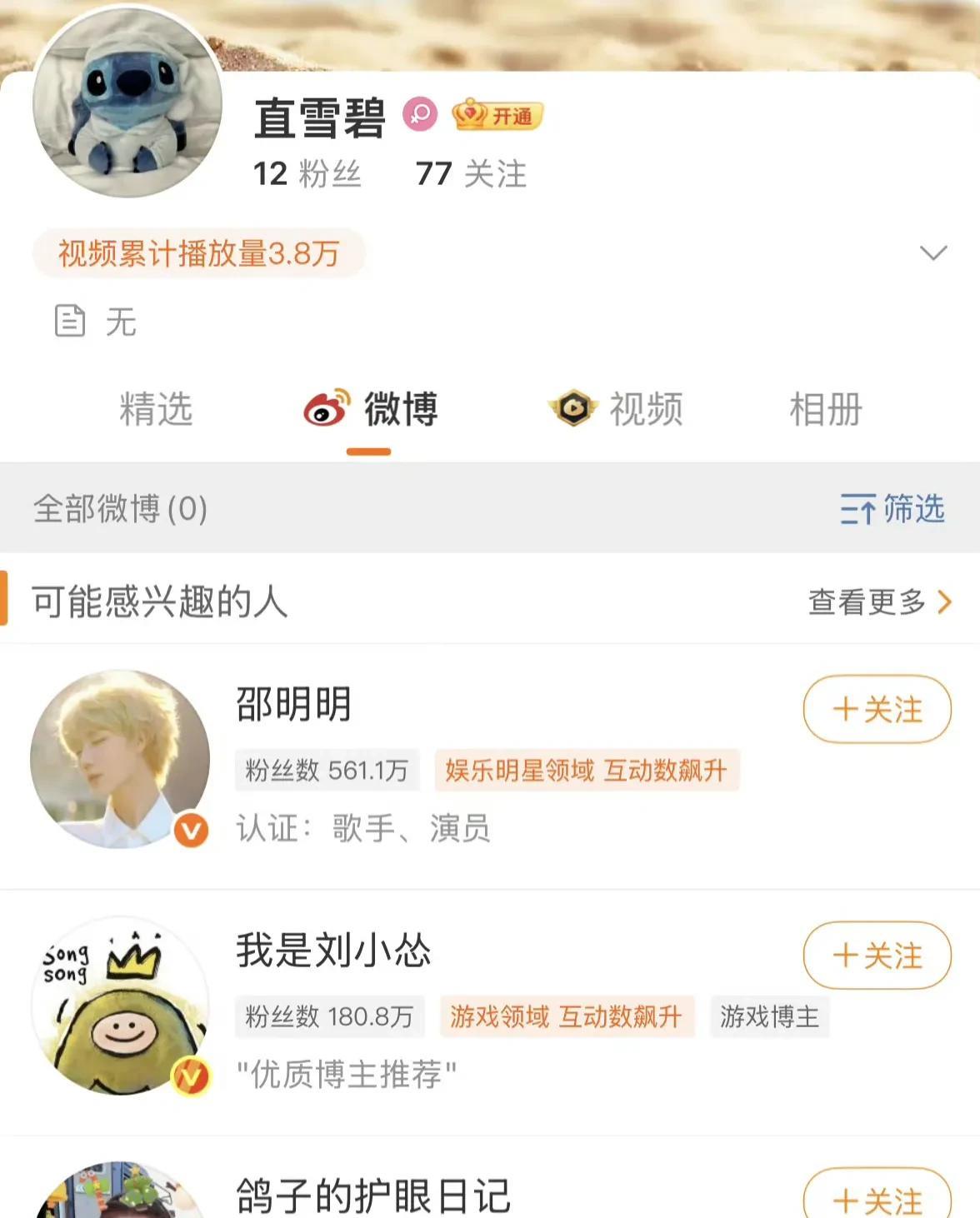Open the 相册 album tab
Viewport: 980px width, 1218px height.
[x=825, y=410]
